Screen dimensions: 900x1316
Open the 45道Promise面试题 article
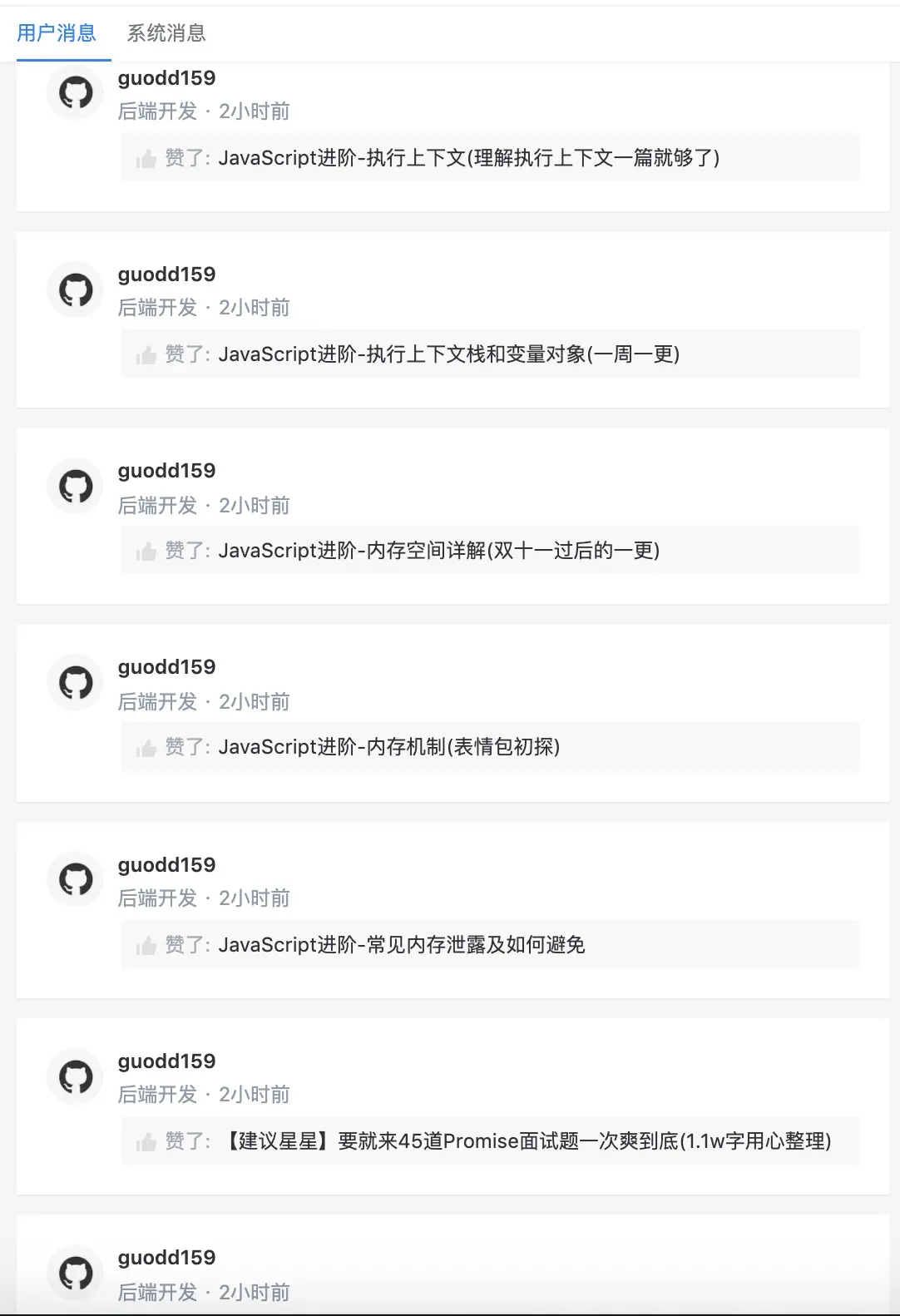tap(528, 1141)
